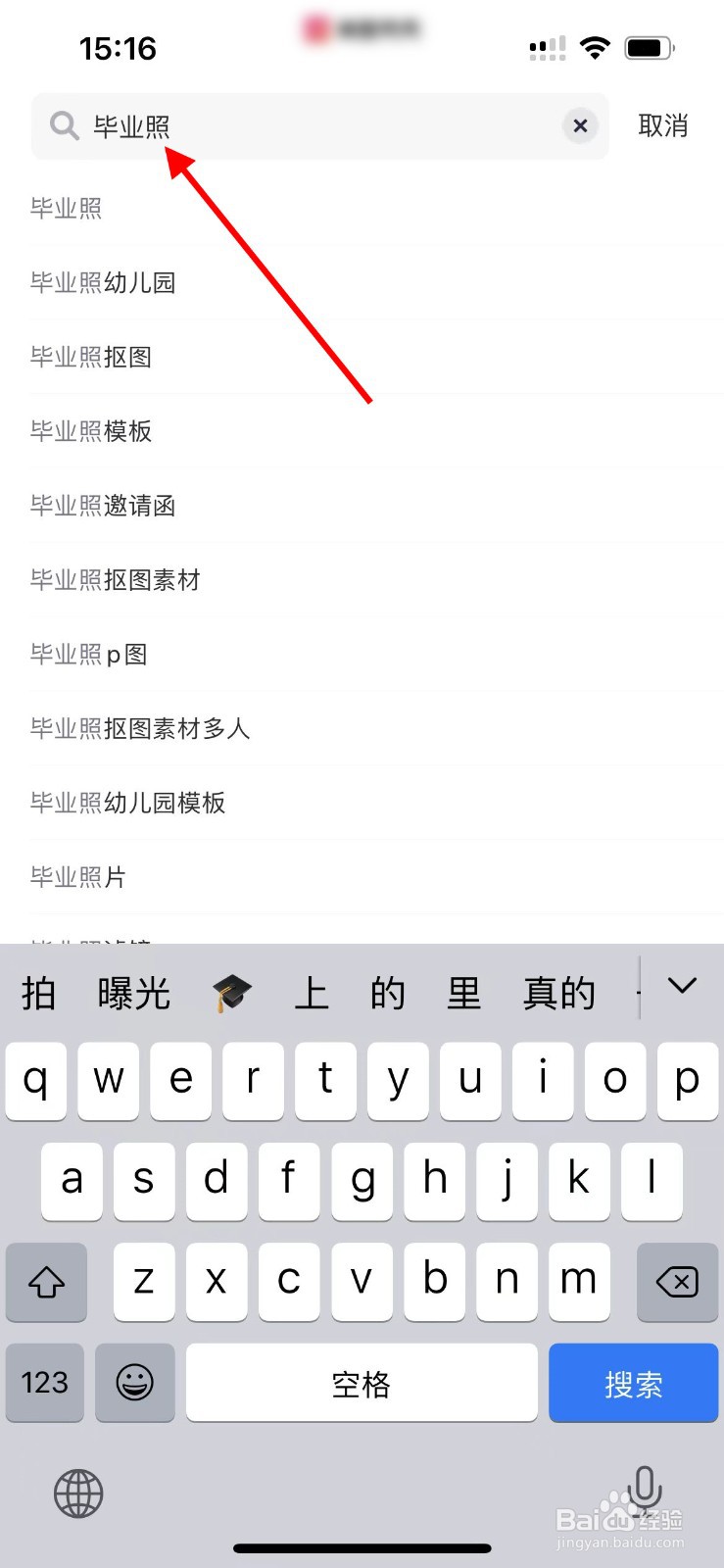Cancel the search with 取消
This screenshot has width=724, height=1568.
point(663,125)
